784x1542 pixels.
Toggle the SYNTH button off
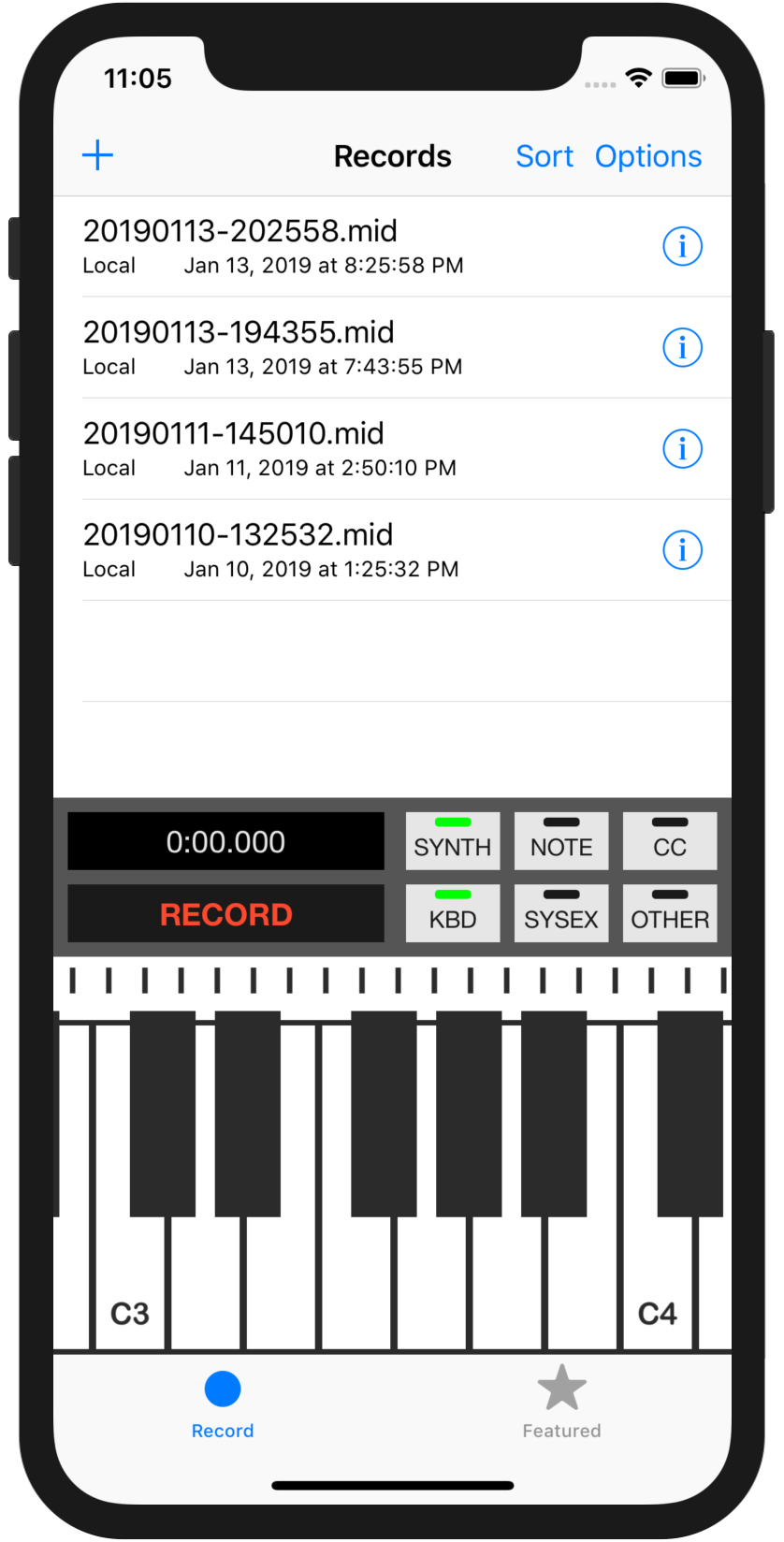(x=453, y=841)
